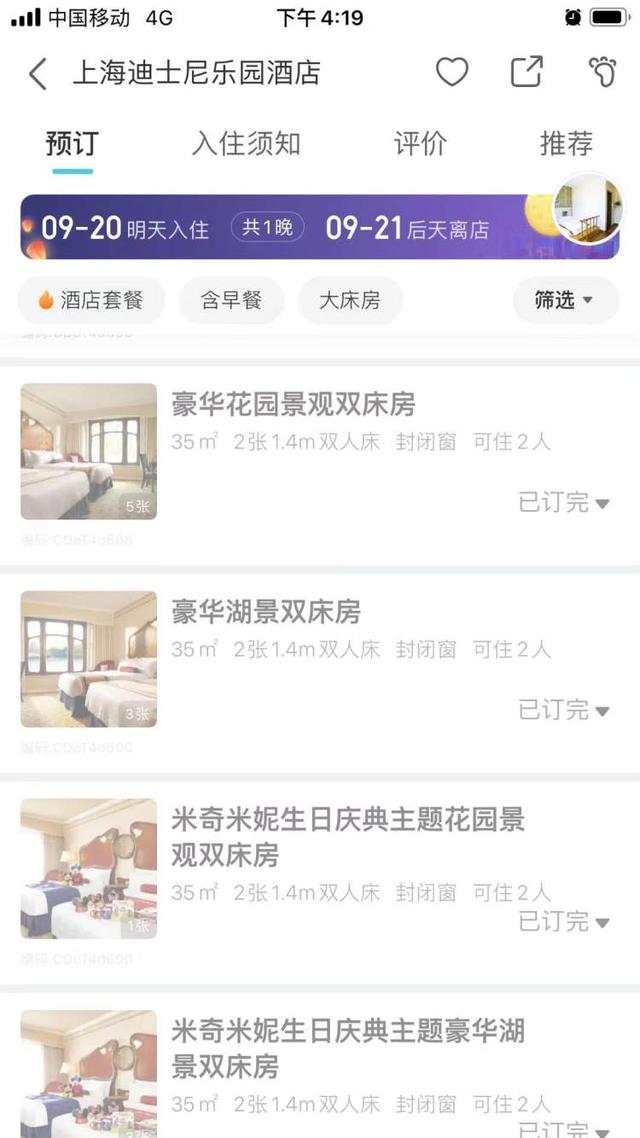Viewport: 640px width, 1138px height.
Task: Expand 已订完 for 豪华湖景双床房
Action: (564, 711)
